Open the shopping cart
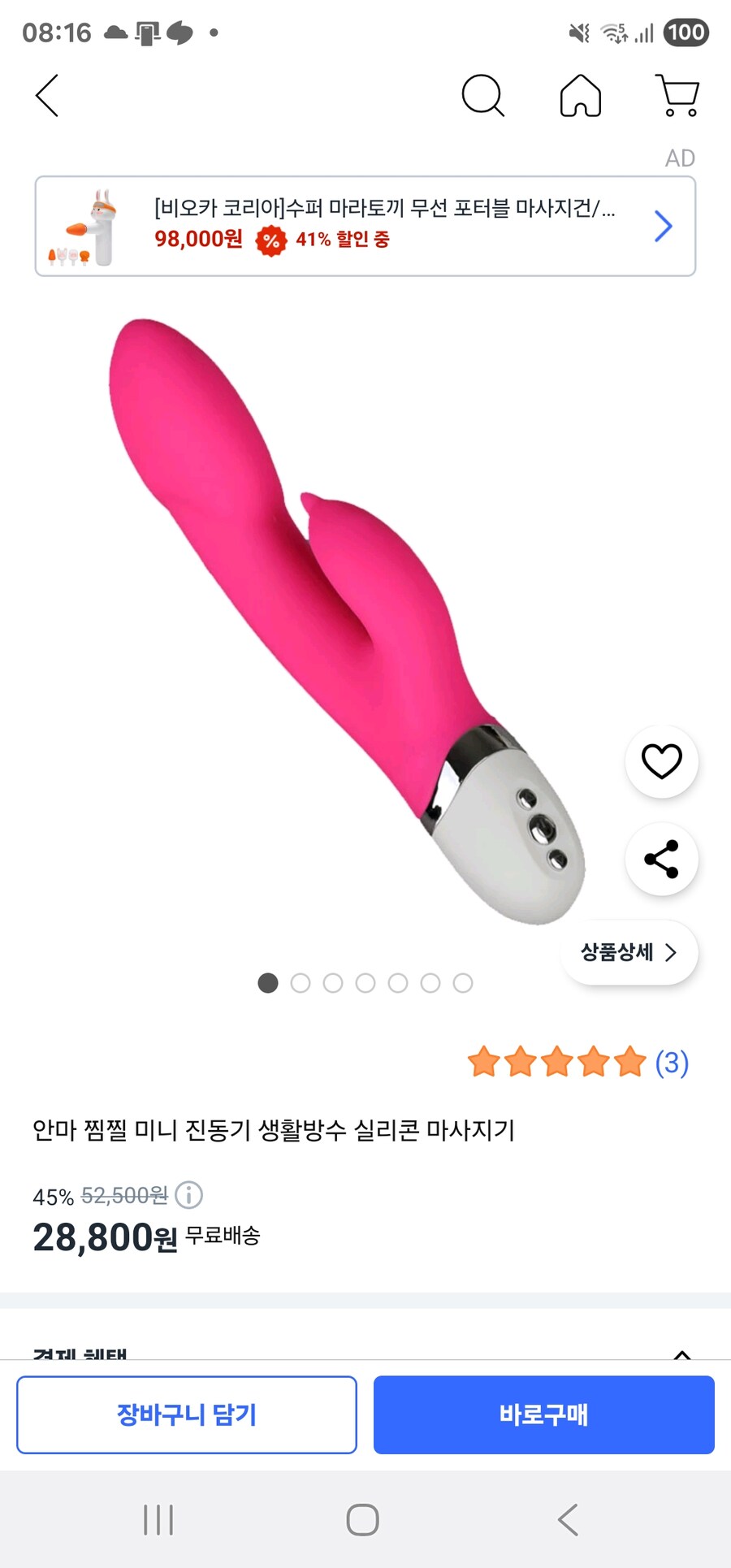Image resolution: width=731 pixels, height=1568 pixels. tap(677, 96)
